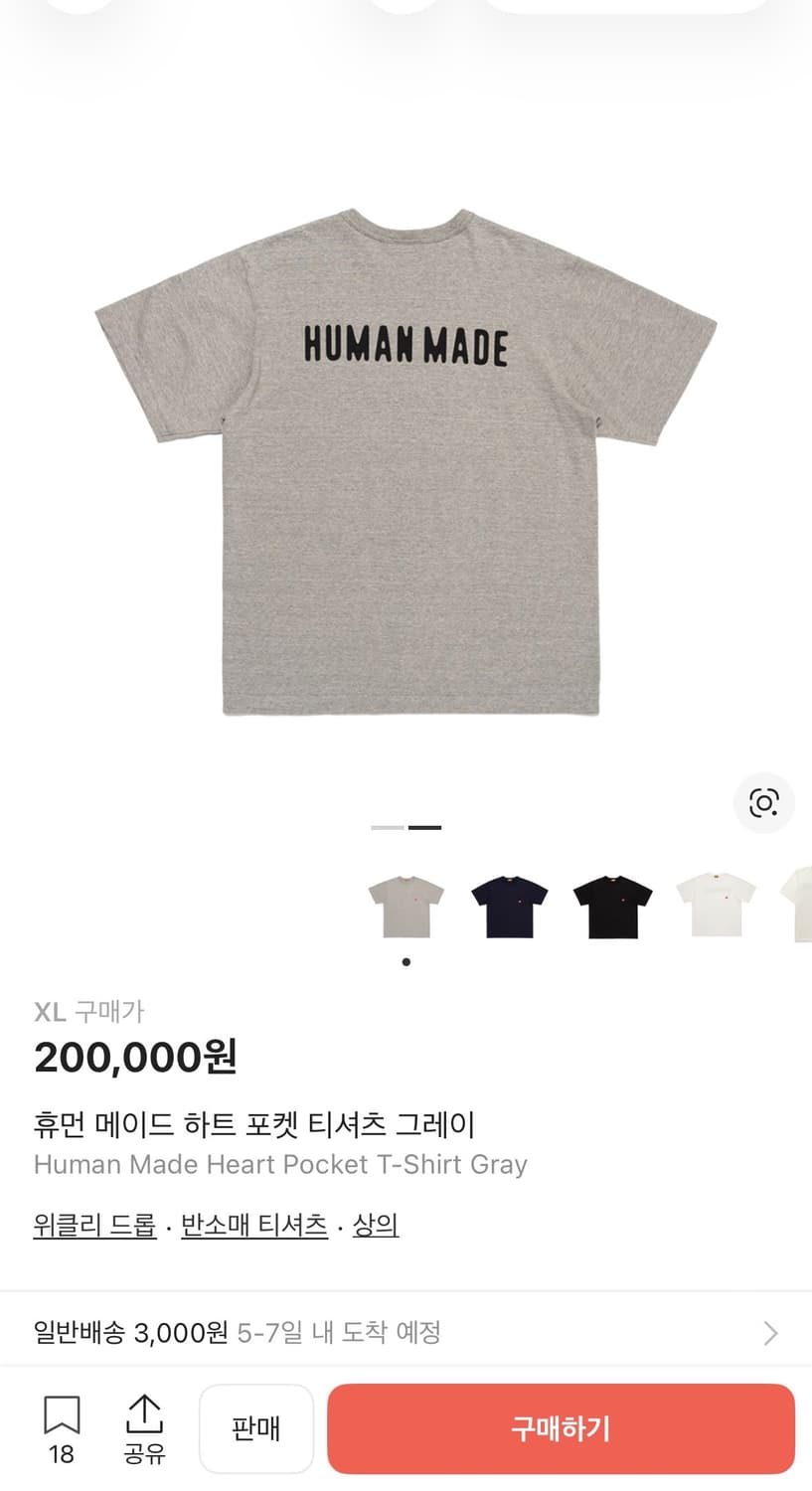Expand the 일반배송 shipping details chevron
This screenshot has height=1491, width=812.
coord(772,1332)
